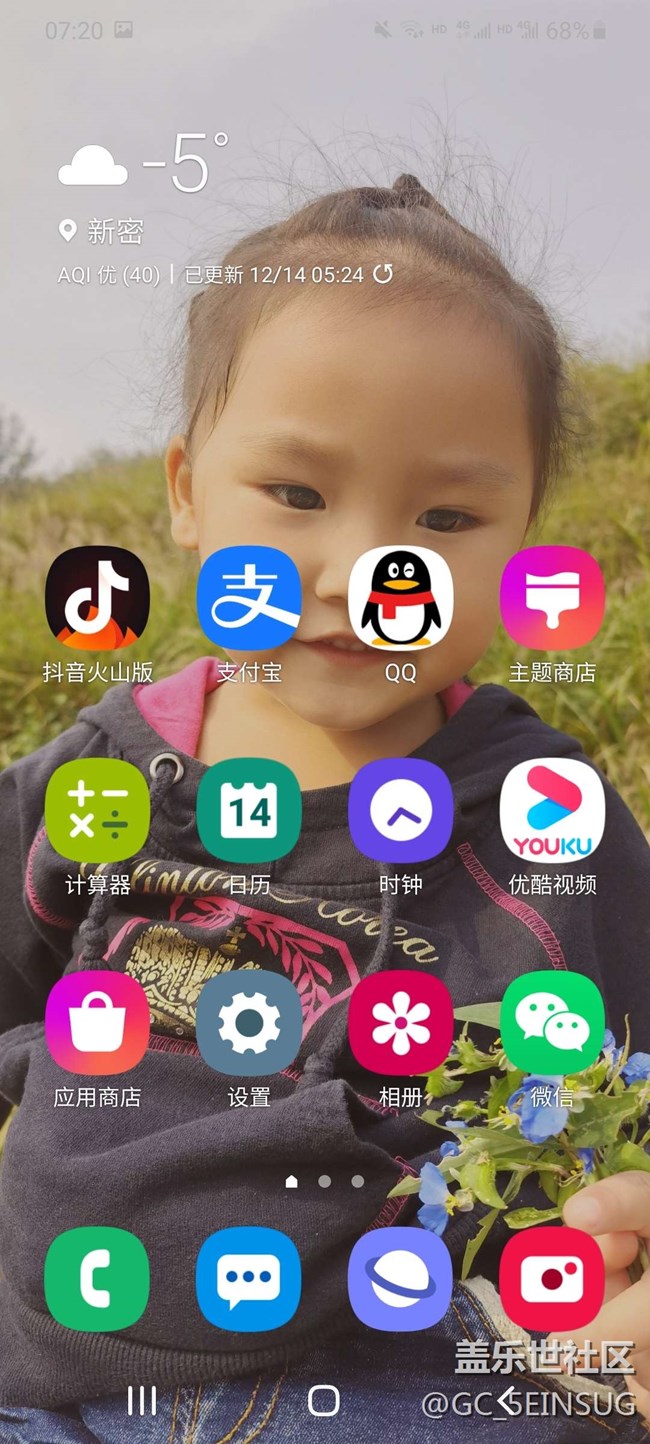Open the messages app in the dock
Image resolution: width=650 pixels, height=1444 pixels.
(x=249, y=1279)
